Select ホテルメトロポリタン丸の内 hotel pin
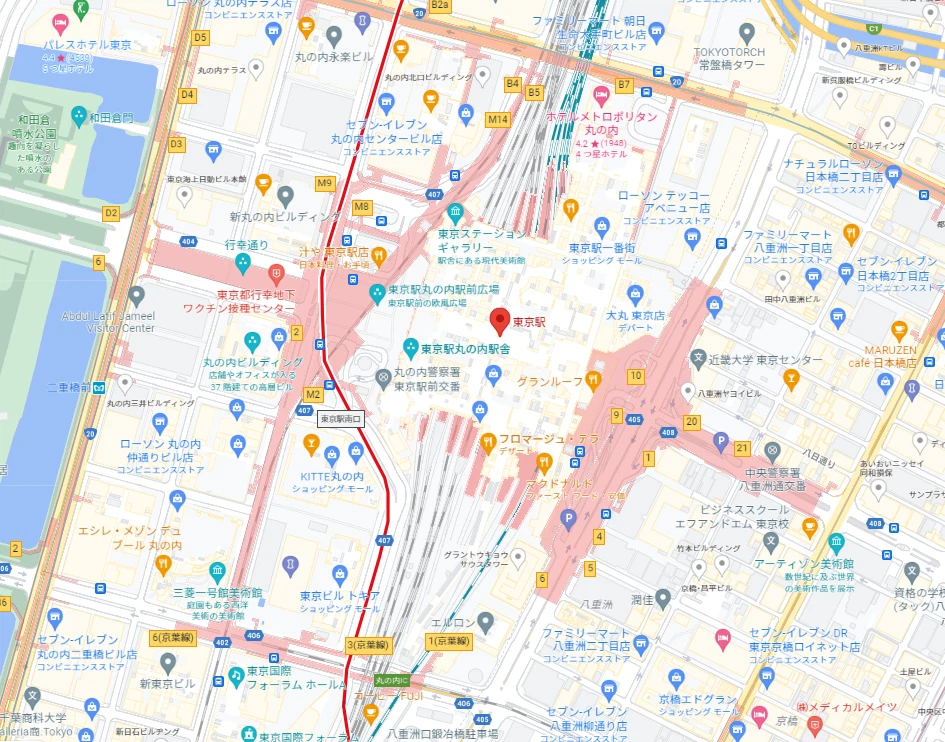Screen dimensions: 945x742 602,95
